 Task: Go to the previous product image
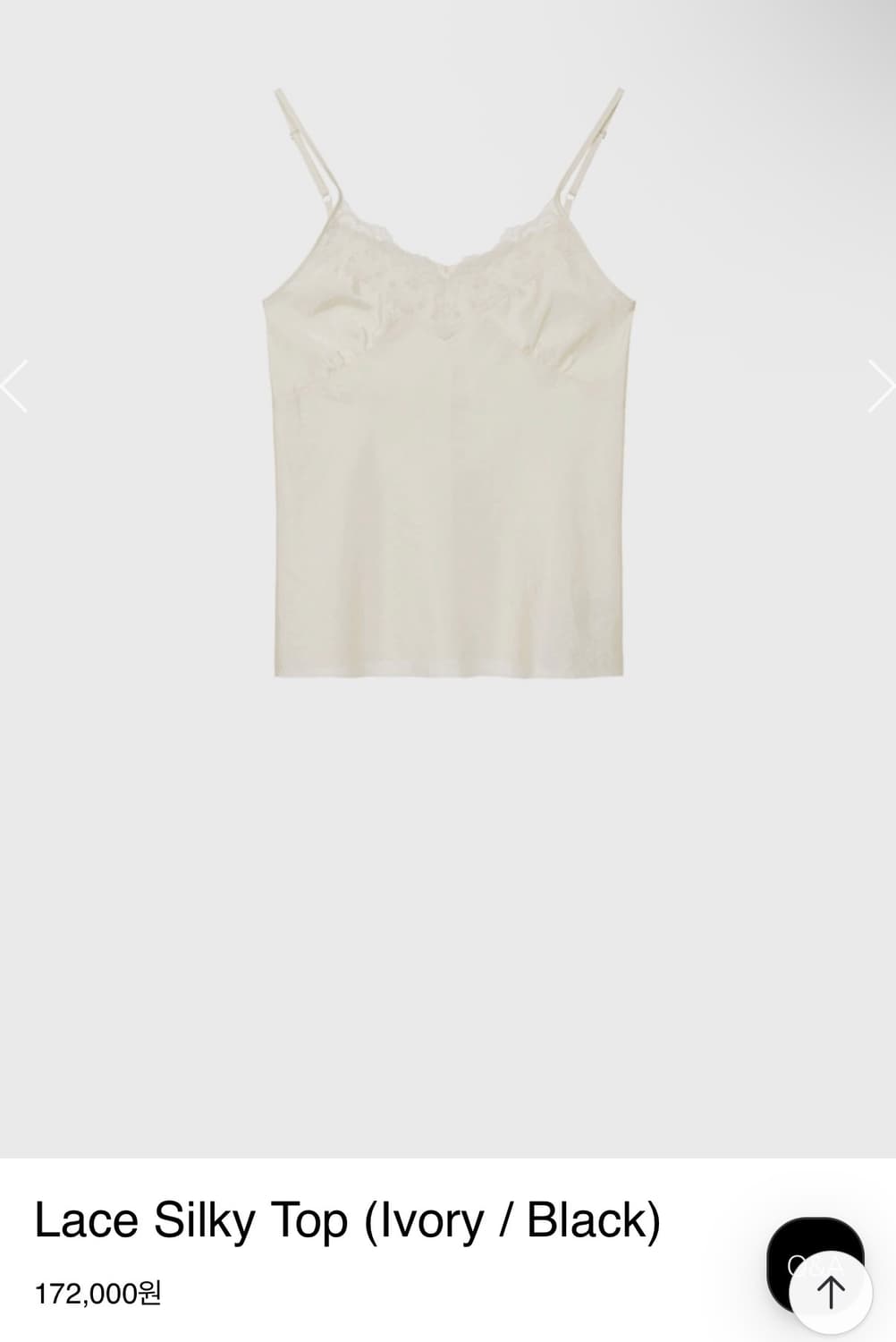tap(14, 386)
